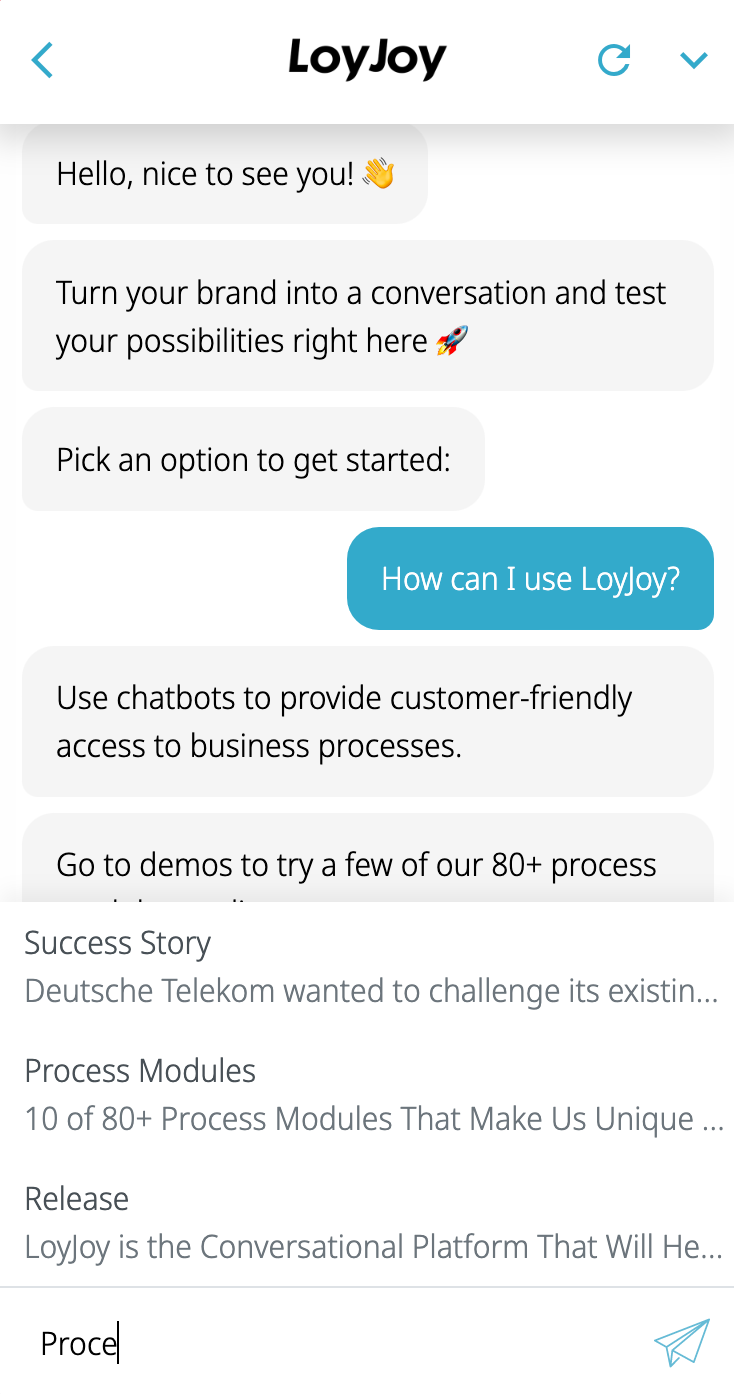The width and height of the screenshot is (734, 1394).
Task: Go back using the header arrow
Action: pos(42,61)
